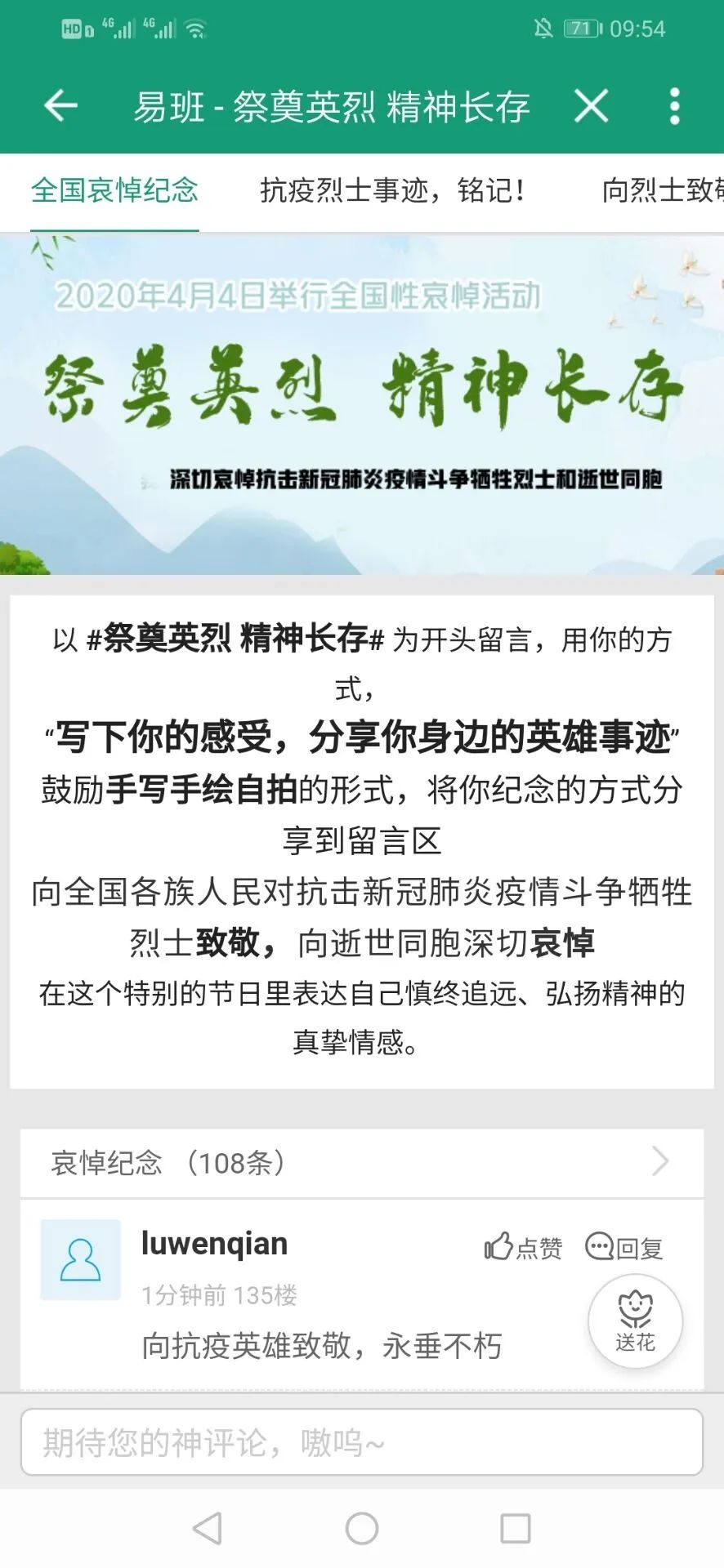Open the three-dot overflow menu

pyautogui.click(x=674, y=106)
